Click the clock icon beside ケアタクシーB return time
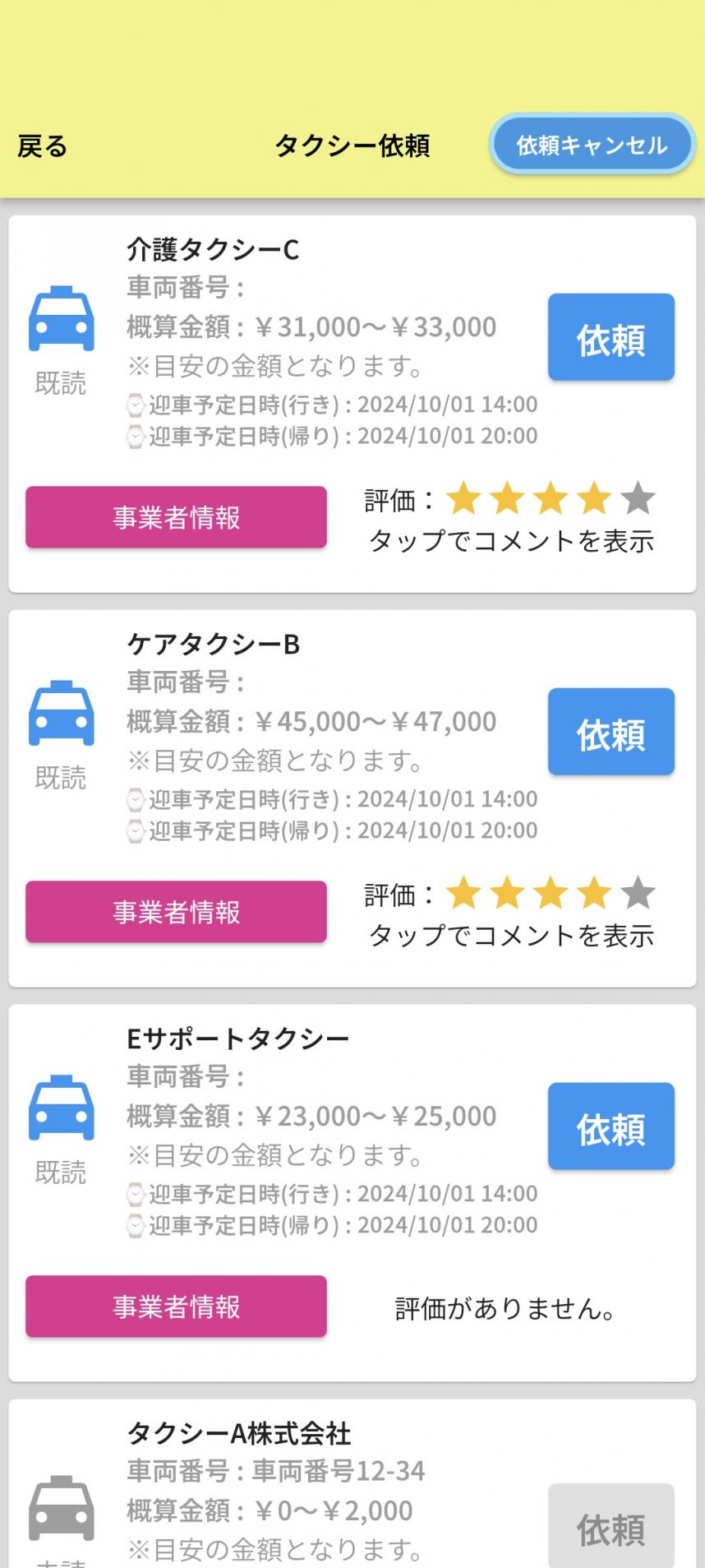The height and width of the screenshot is (1568, 705). 134,830
